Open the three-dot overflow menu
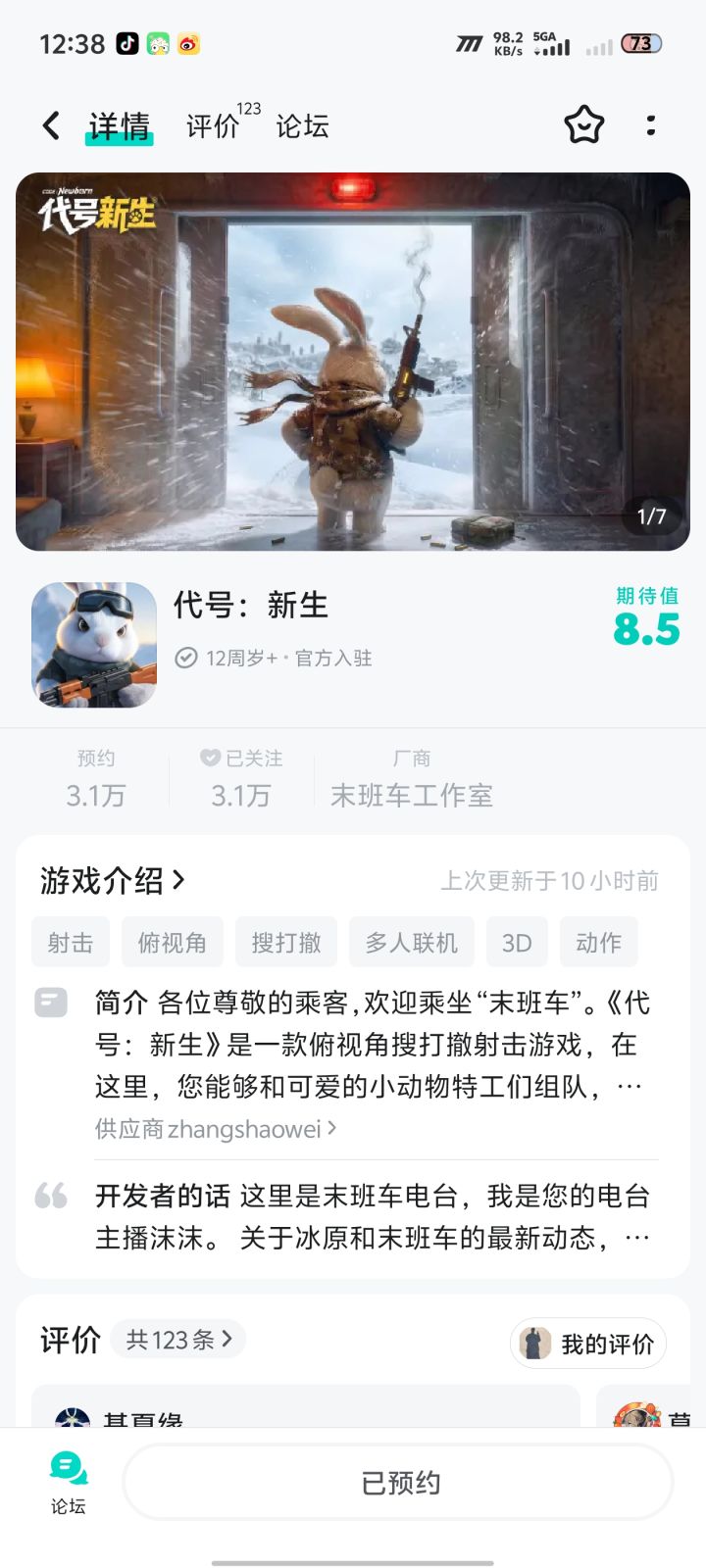 [x=651, y=125]
